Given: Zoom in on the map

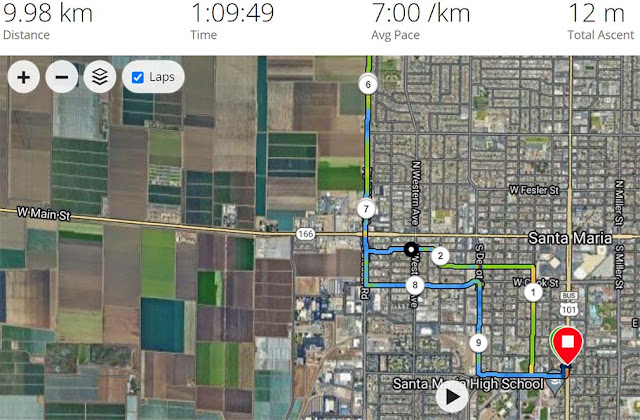Looking at the screenshot, I should 23,77.
